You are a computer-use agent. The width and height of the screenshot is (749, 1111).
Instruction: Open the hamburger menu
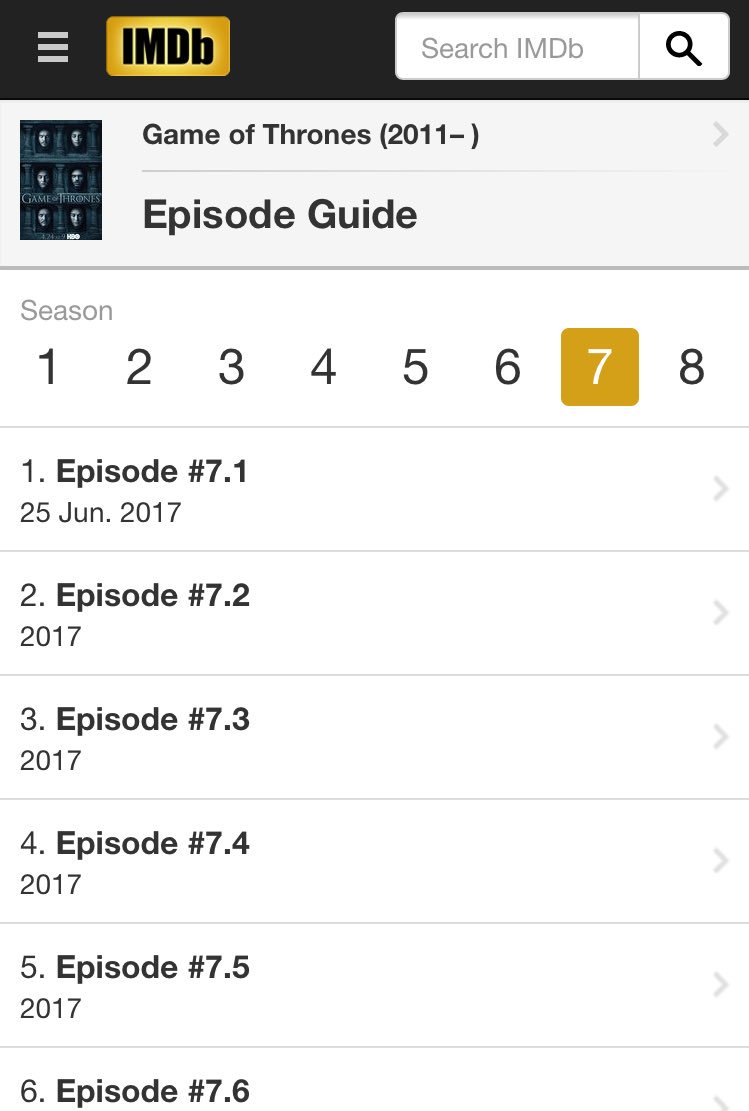53,47
